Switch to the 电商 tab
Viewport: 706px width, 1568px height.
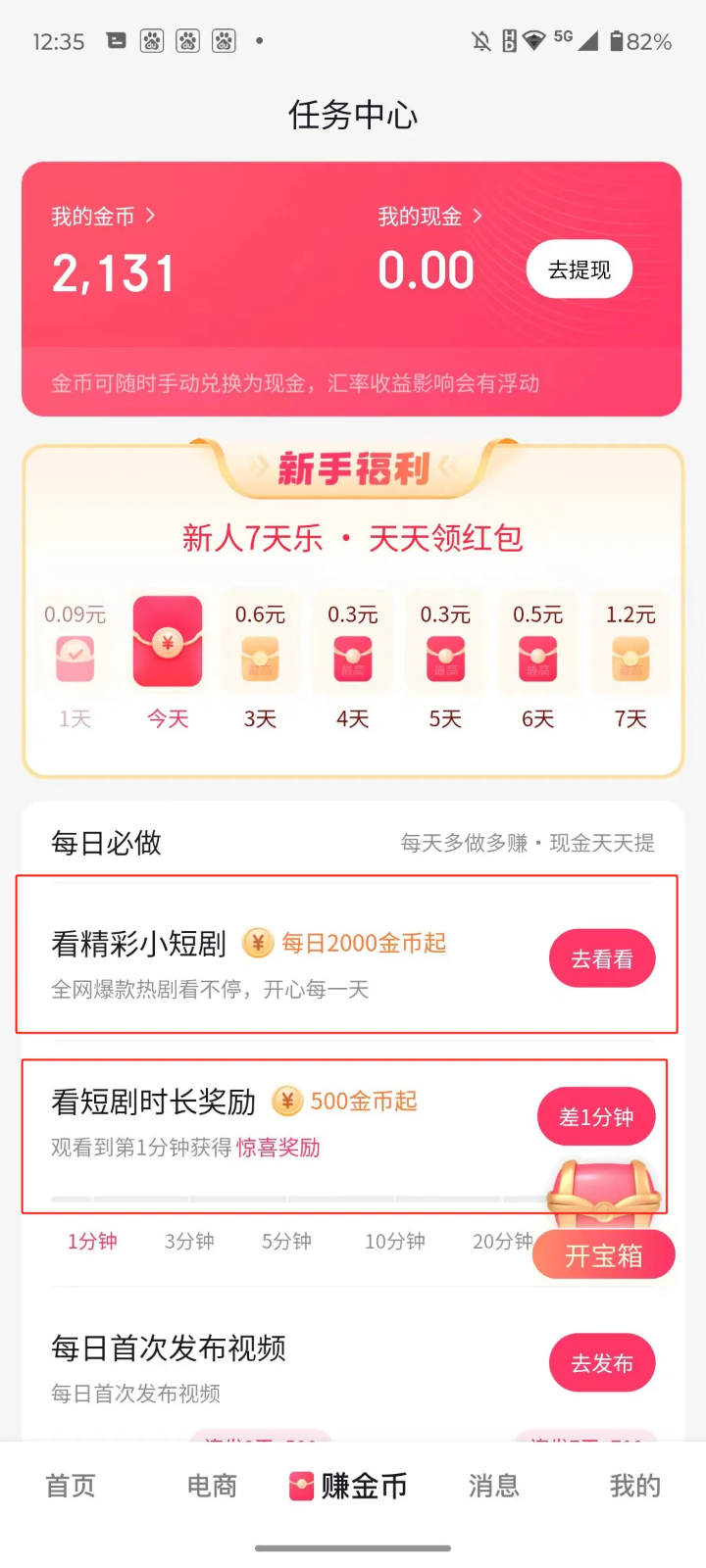coord(212,1486)
